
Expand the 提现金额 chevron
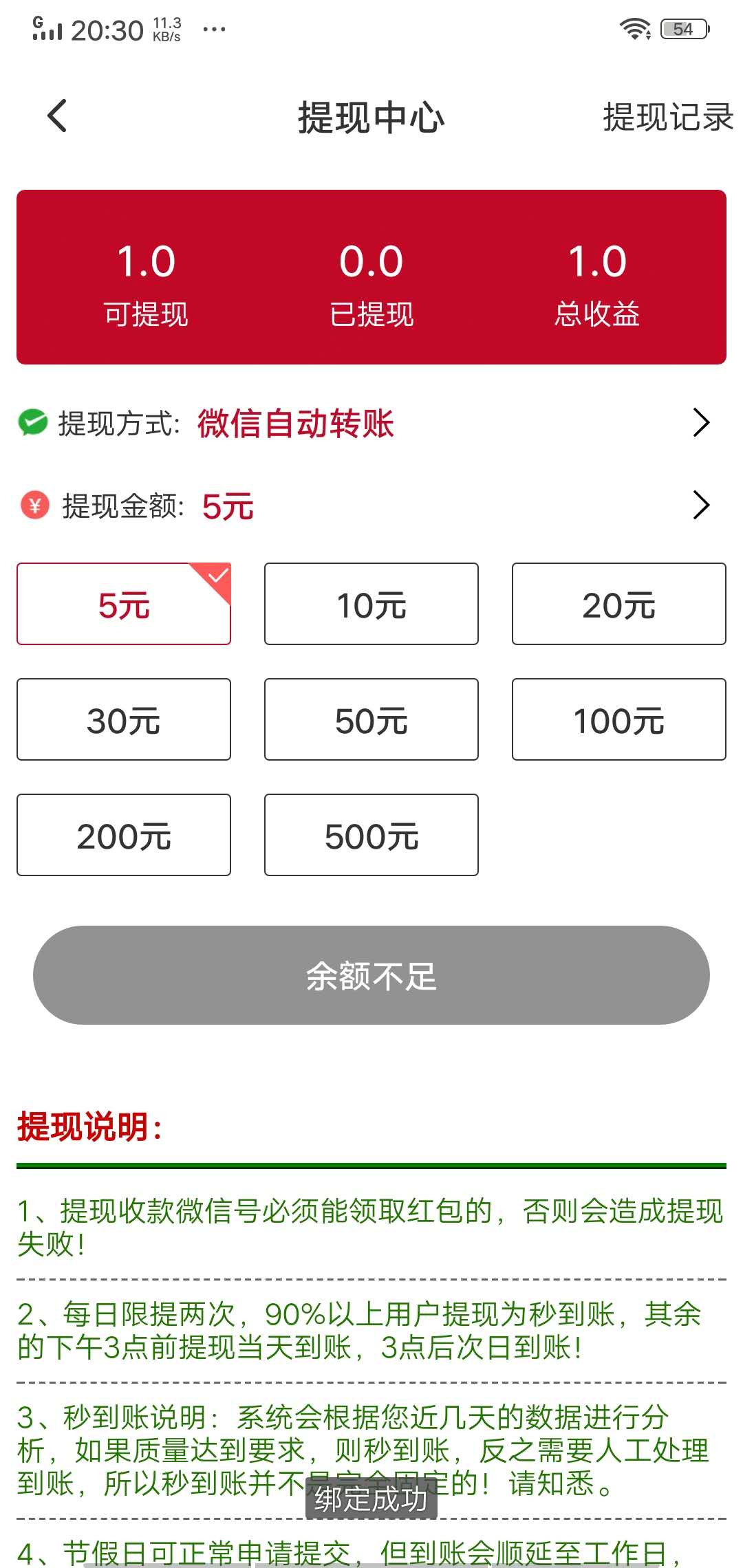pyautogui.click(x=701, y=506)
